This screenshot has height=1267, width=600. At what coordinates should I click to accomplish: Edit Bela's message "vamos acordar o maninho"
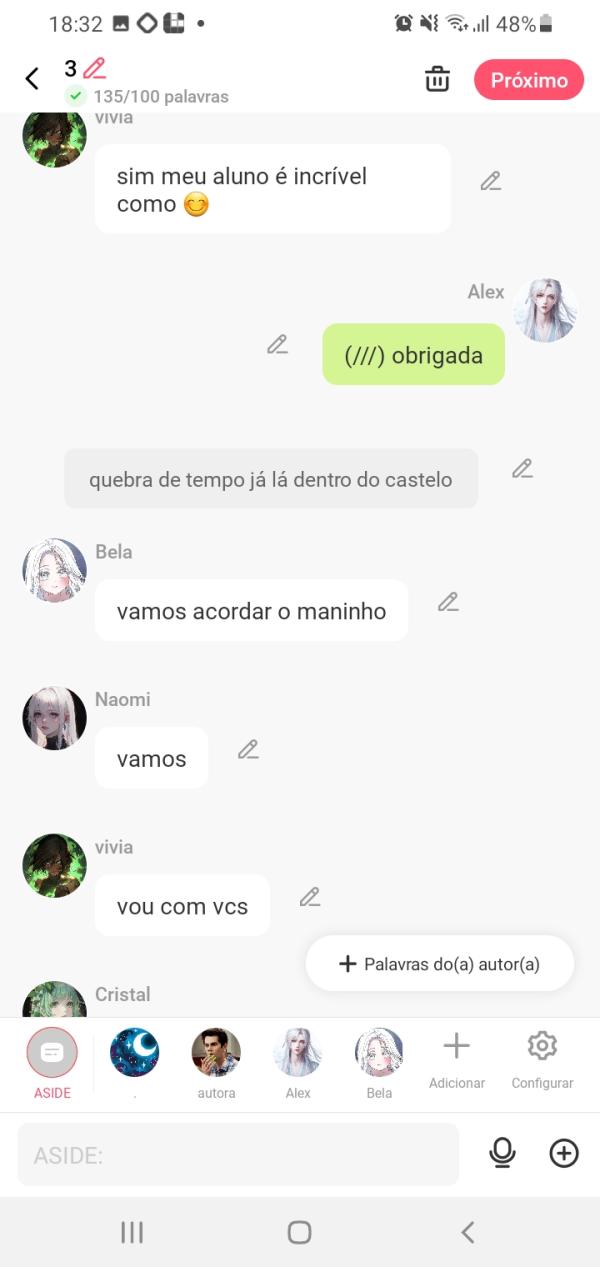tap(448, 602)
